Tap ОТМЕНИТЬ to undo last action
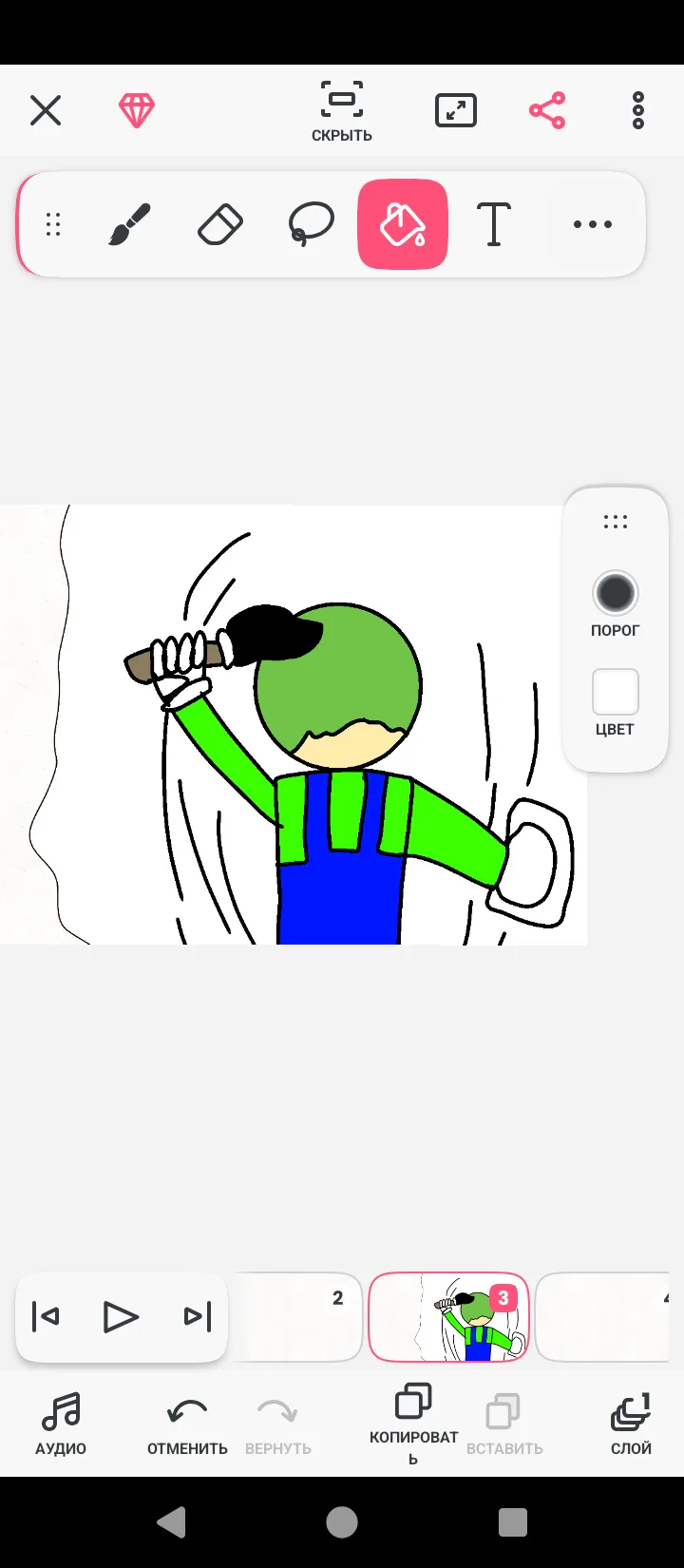This screenshot has width=684, height=1568. [x=187, y=1427]
